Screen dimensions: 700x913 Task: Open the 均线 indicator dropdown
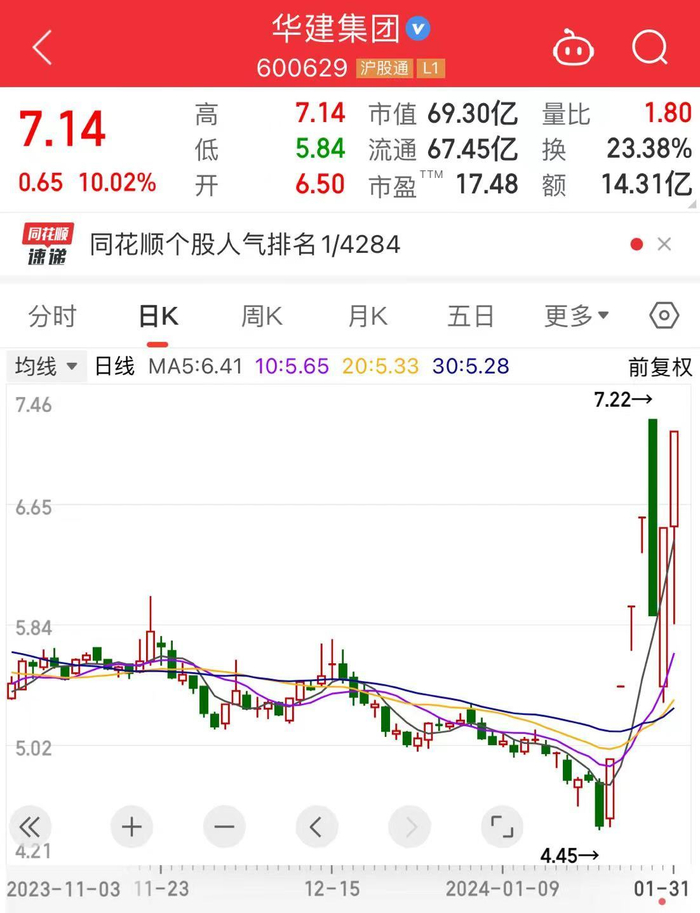click(x=46, y=367)
